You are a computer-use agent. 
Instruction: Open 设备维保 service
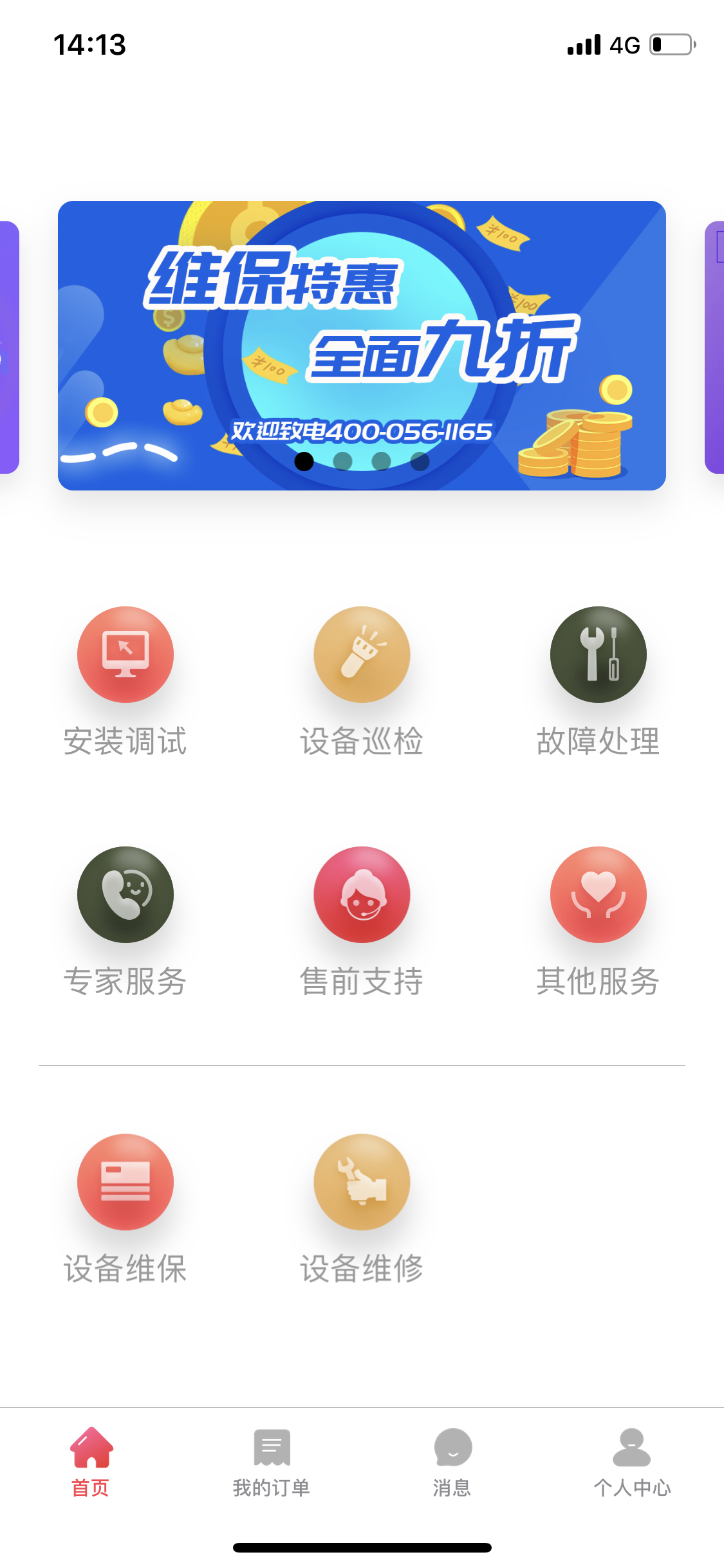[125, 1182]
